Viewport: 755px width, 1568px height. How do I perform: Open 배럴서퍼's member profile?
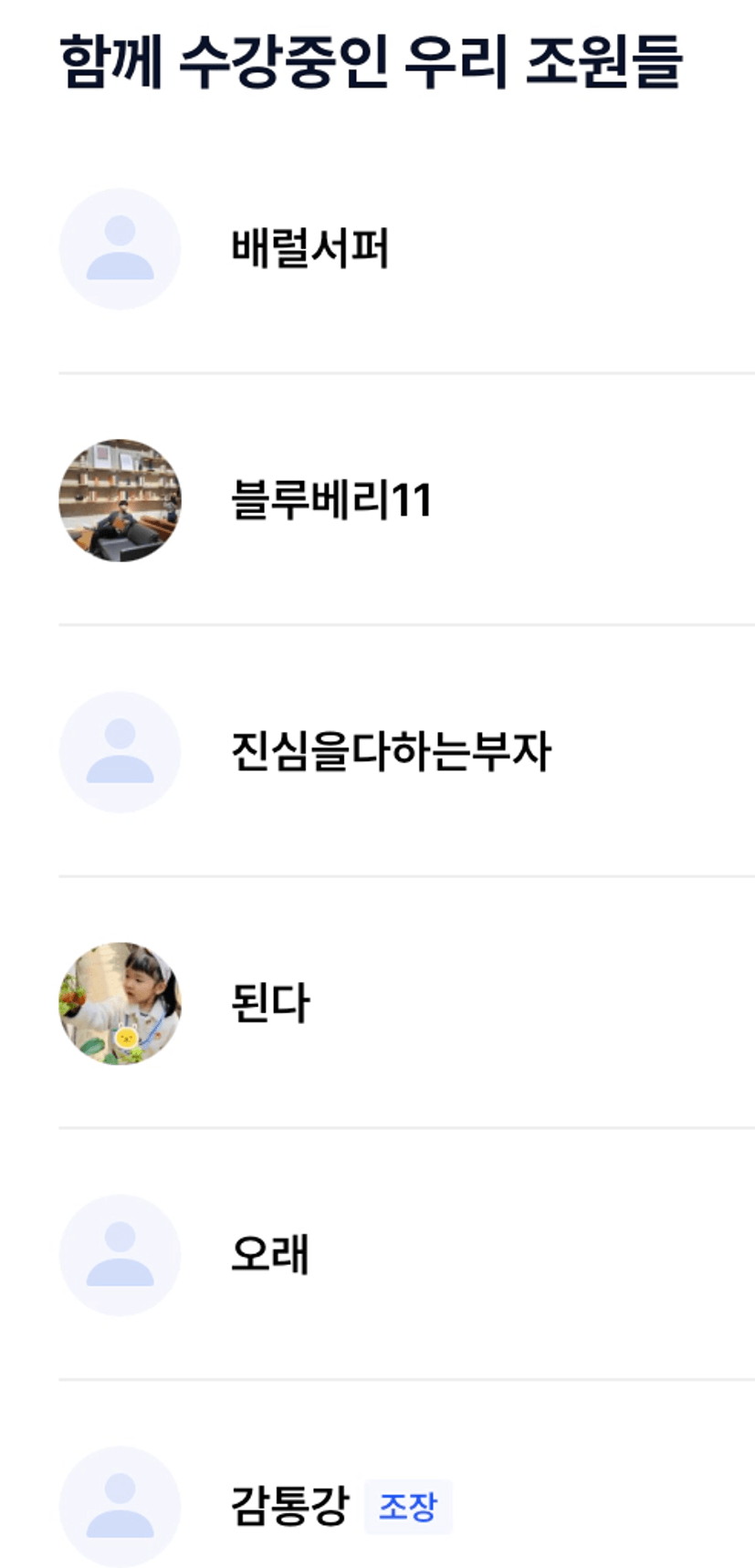(x=406, y=248)
